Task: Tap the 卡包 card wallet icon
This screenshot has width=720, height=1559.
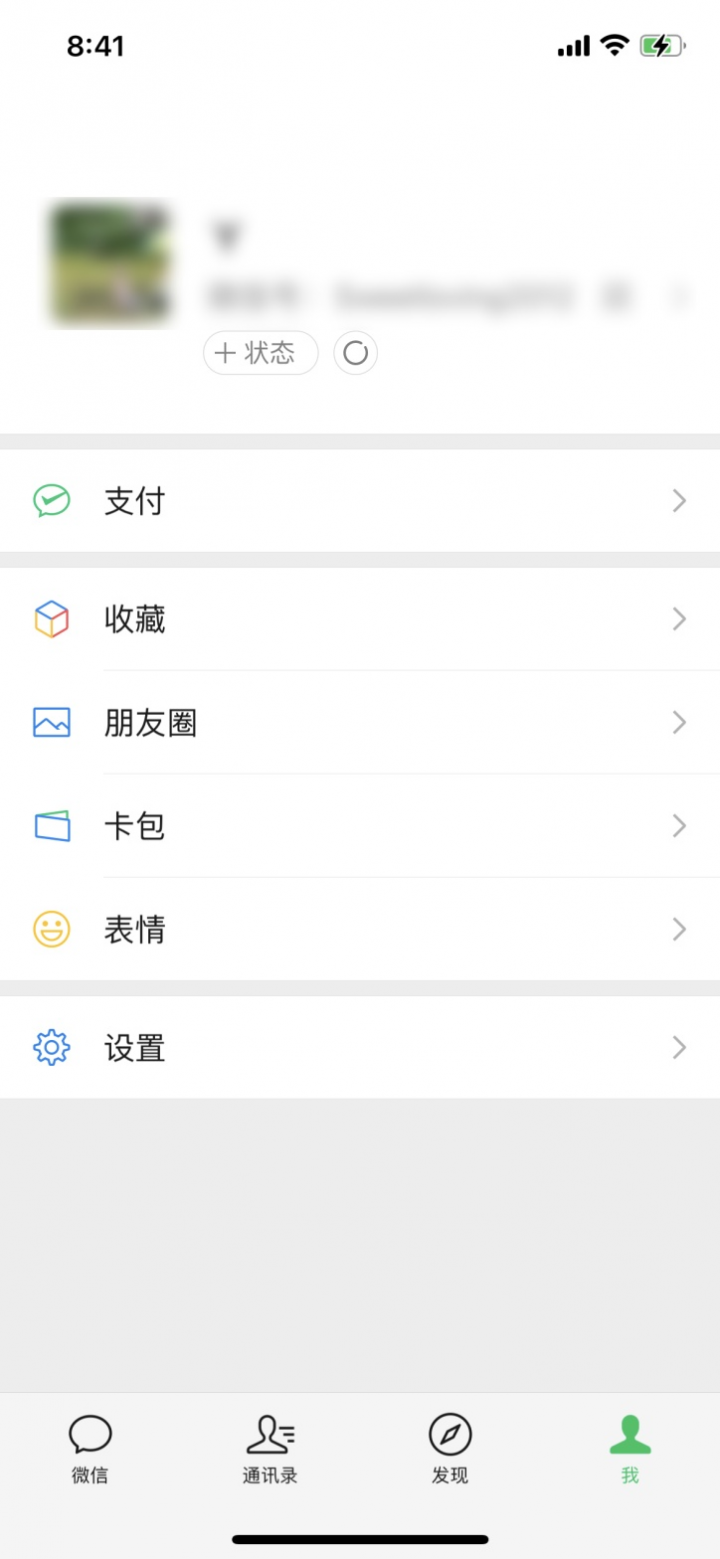Action: [x=51, y=826]
